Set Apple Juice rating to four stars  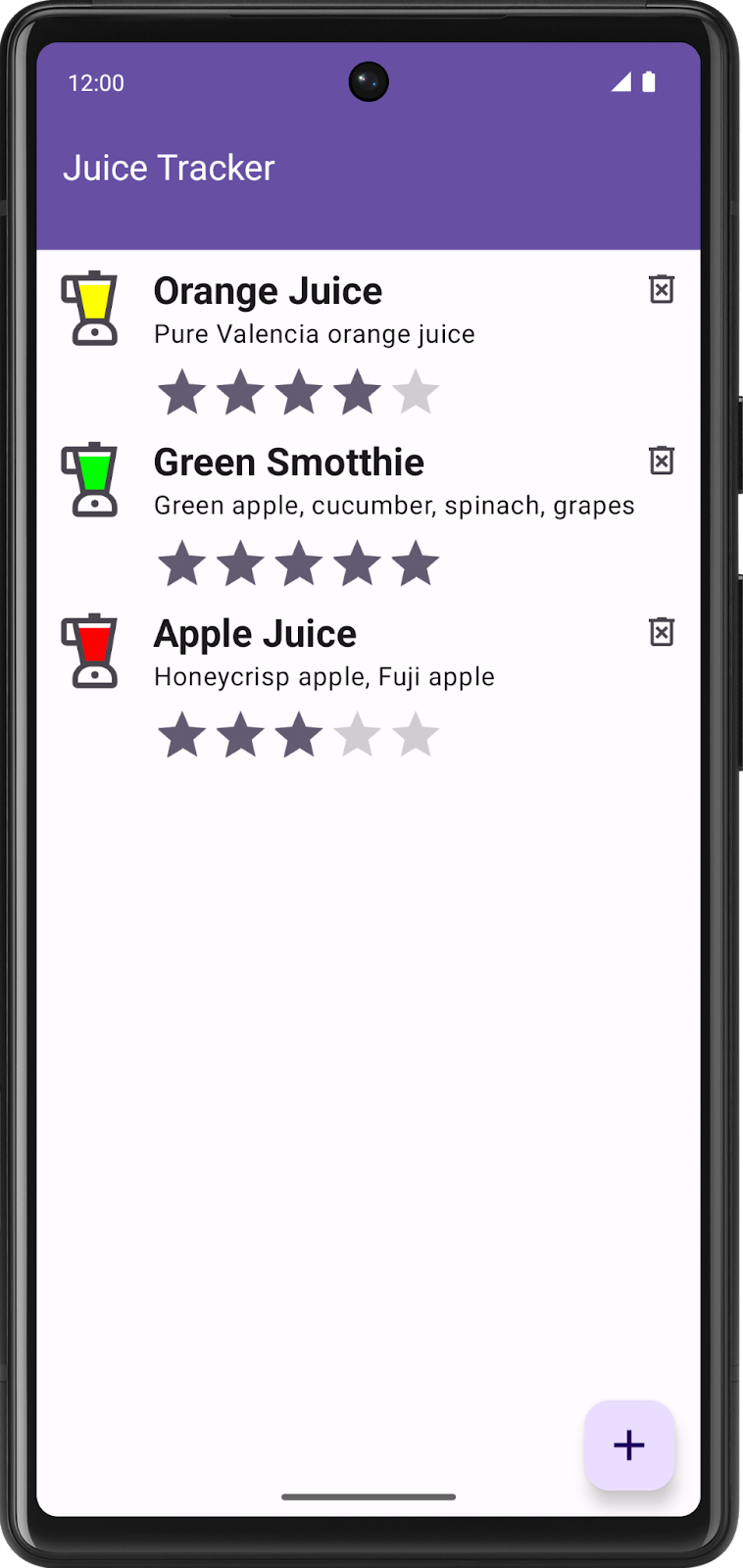[357, 734]
